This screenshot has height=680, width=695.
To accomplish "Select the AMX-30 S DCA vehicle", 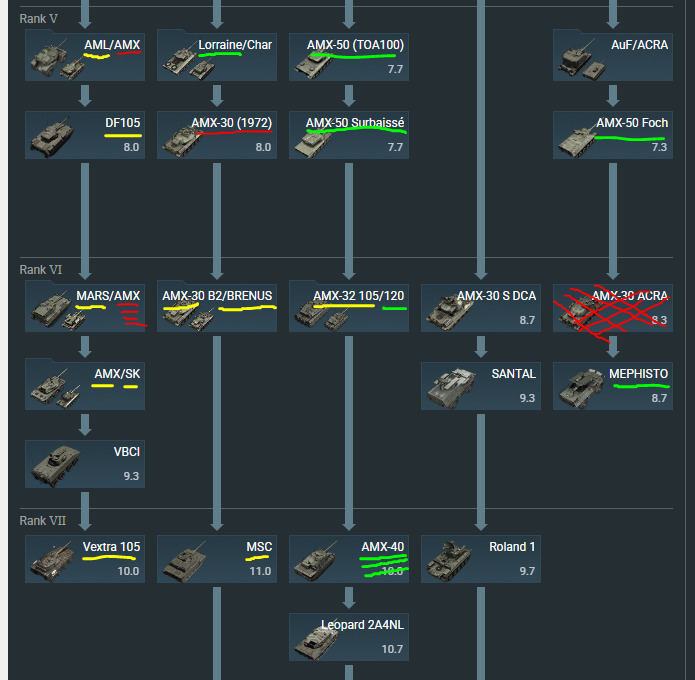I will click(x=480, y=307).
